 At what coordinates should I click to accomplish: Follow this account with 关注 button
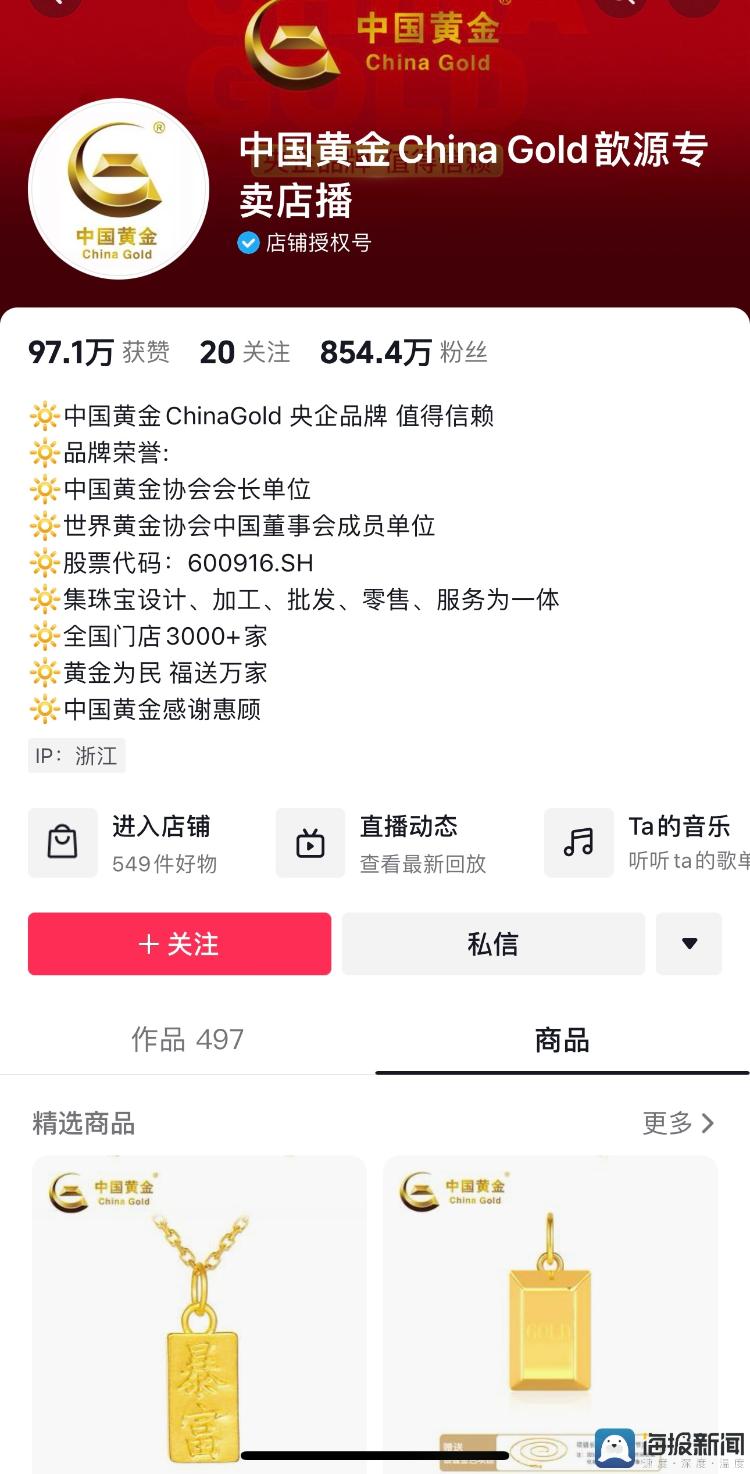[x=179, y=944]
